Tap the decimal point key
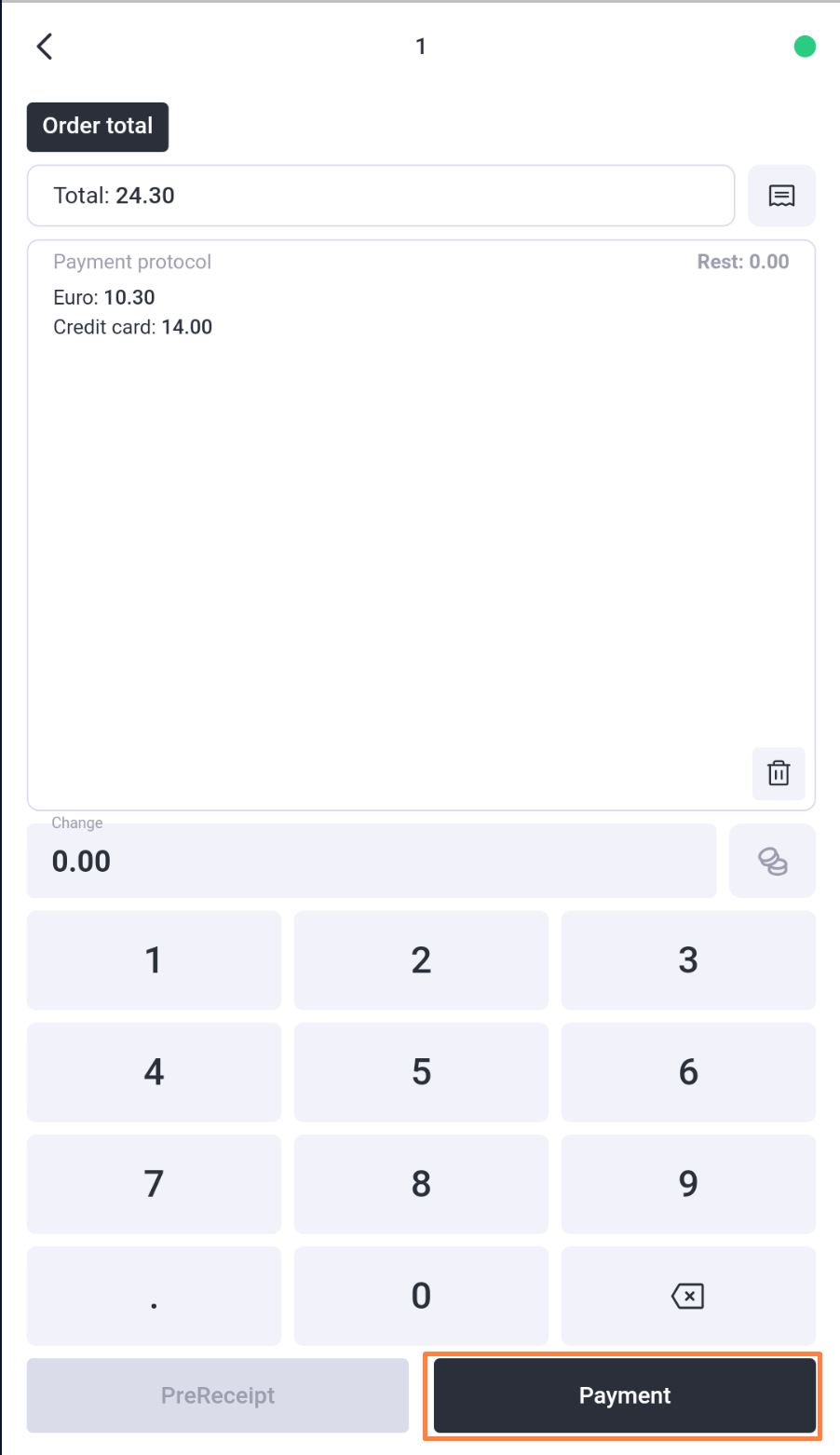Screen dimensions: 840x1455 point(154,1296)
